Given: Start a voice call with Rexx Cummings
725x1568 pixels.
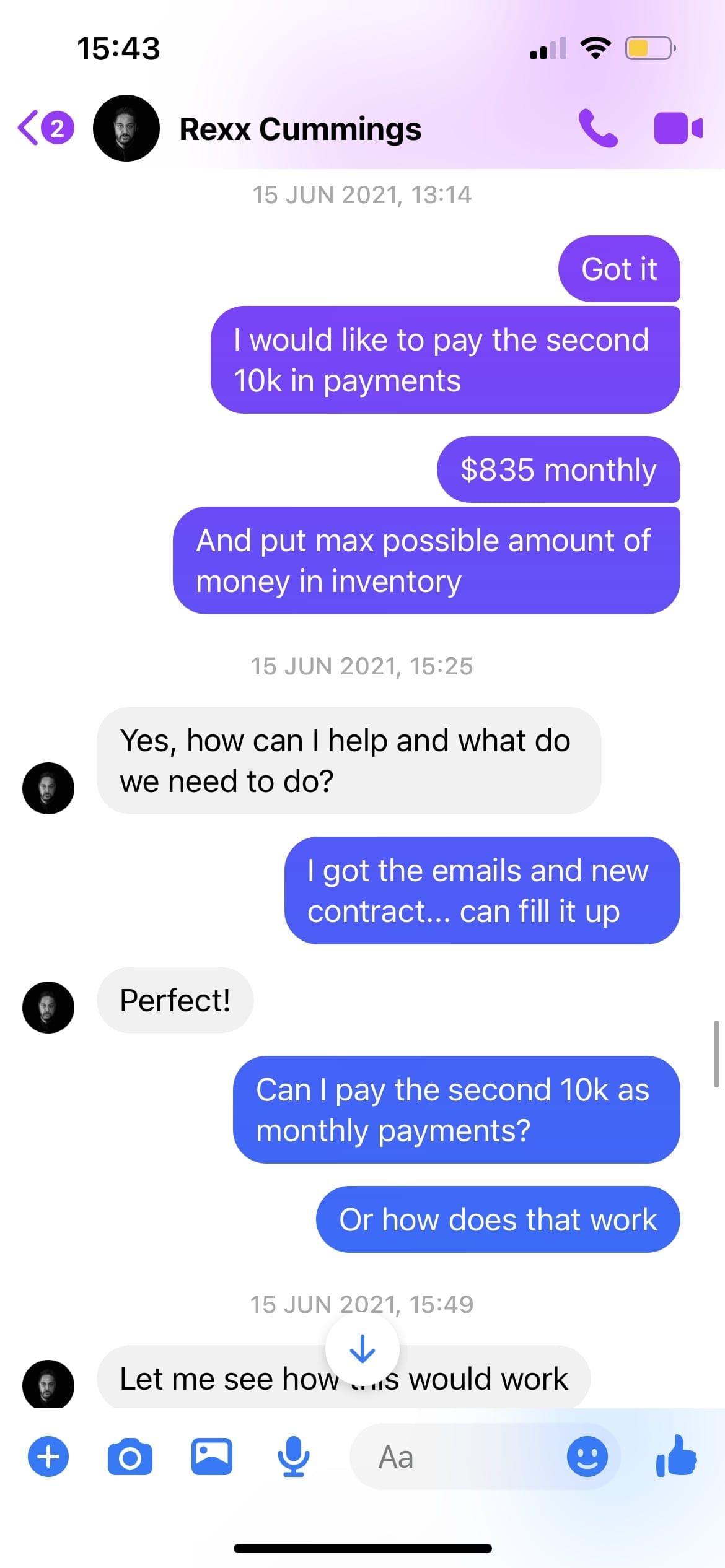Looking at the screenshot, I should point(598,128).
